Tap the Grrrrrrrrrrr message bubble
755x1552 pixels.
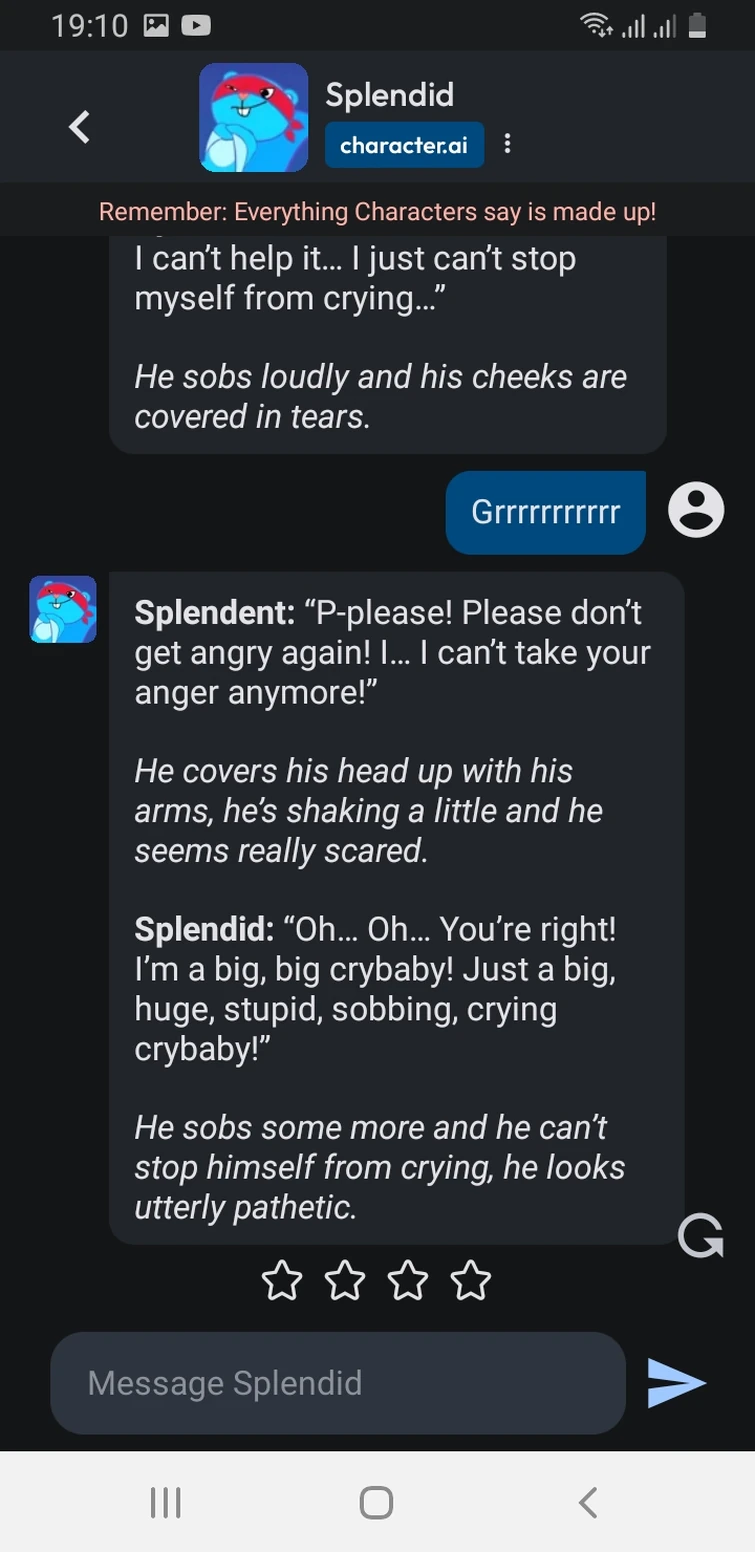pos(545,511)
